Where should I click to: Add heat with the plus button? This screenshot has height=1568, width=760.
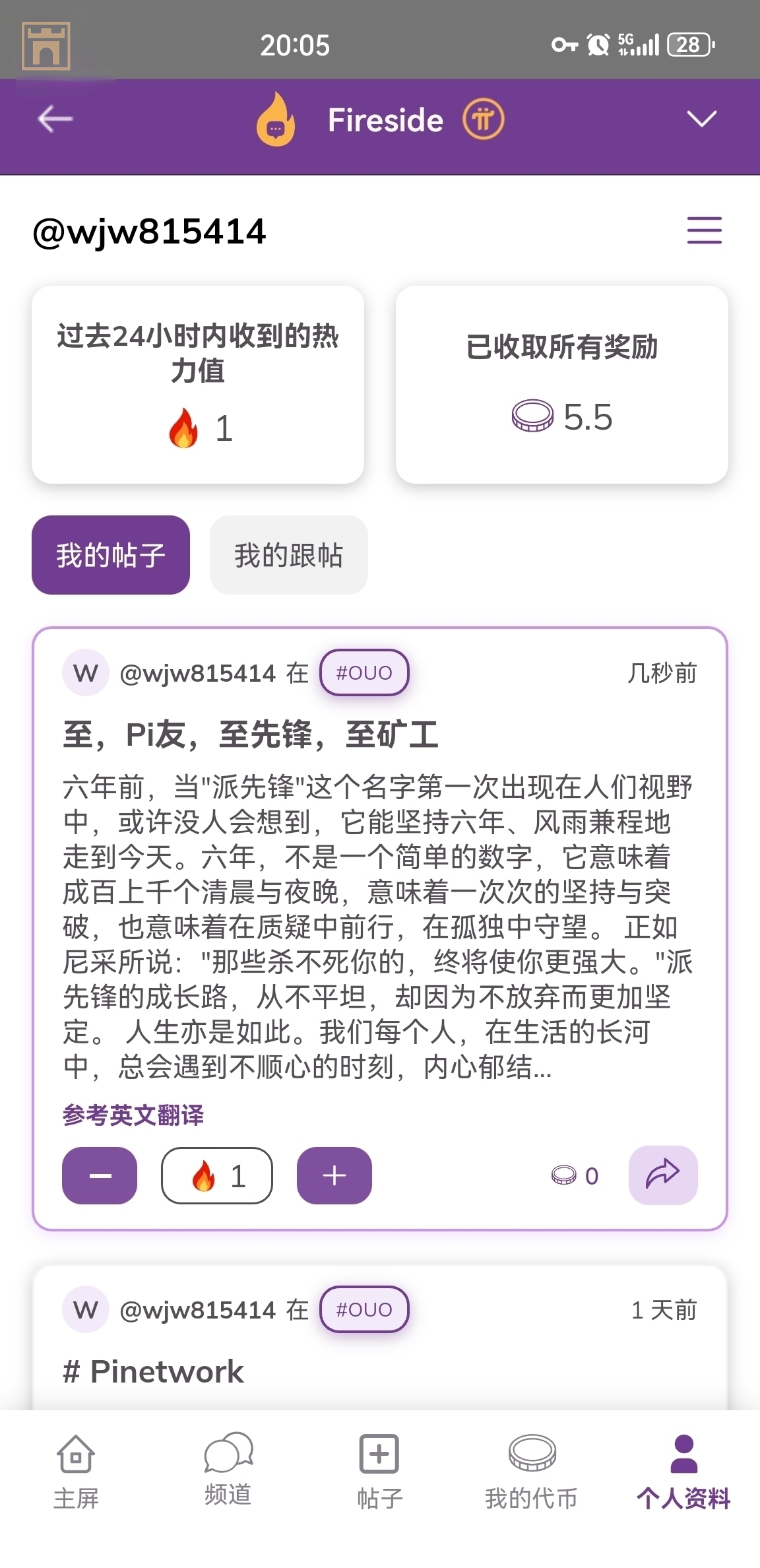(334, 1175)
